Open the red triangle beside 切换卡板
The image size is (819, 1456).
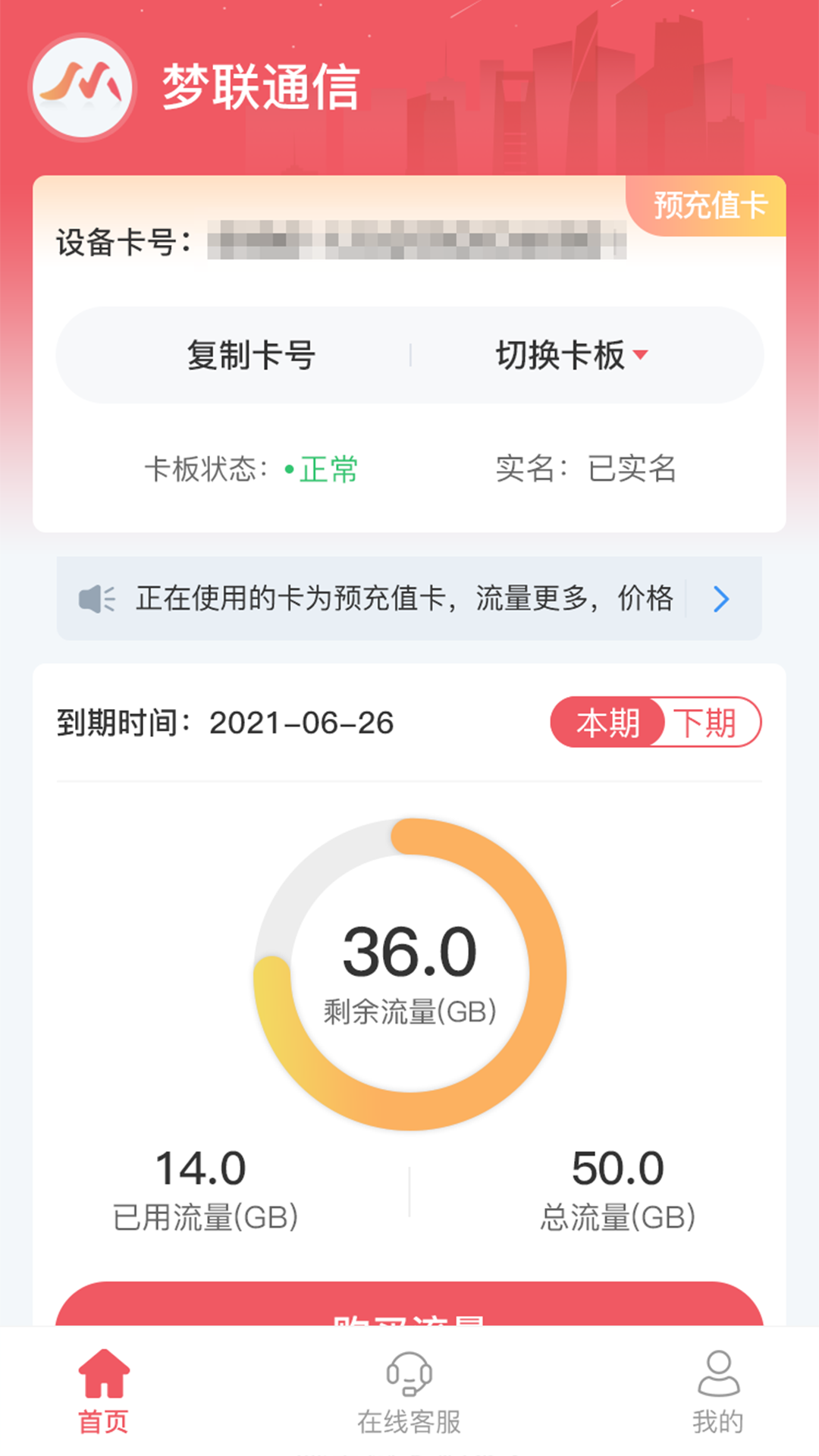(644, 354)
